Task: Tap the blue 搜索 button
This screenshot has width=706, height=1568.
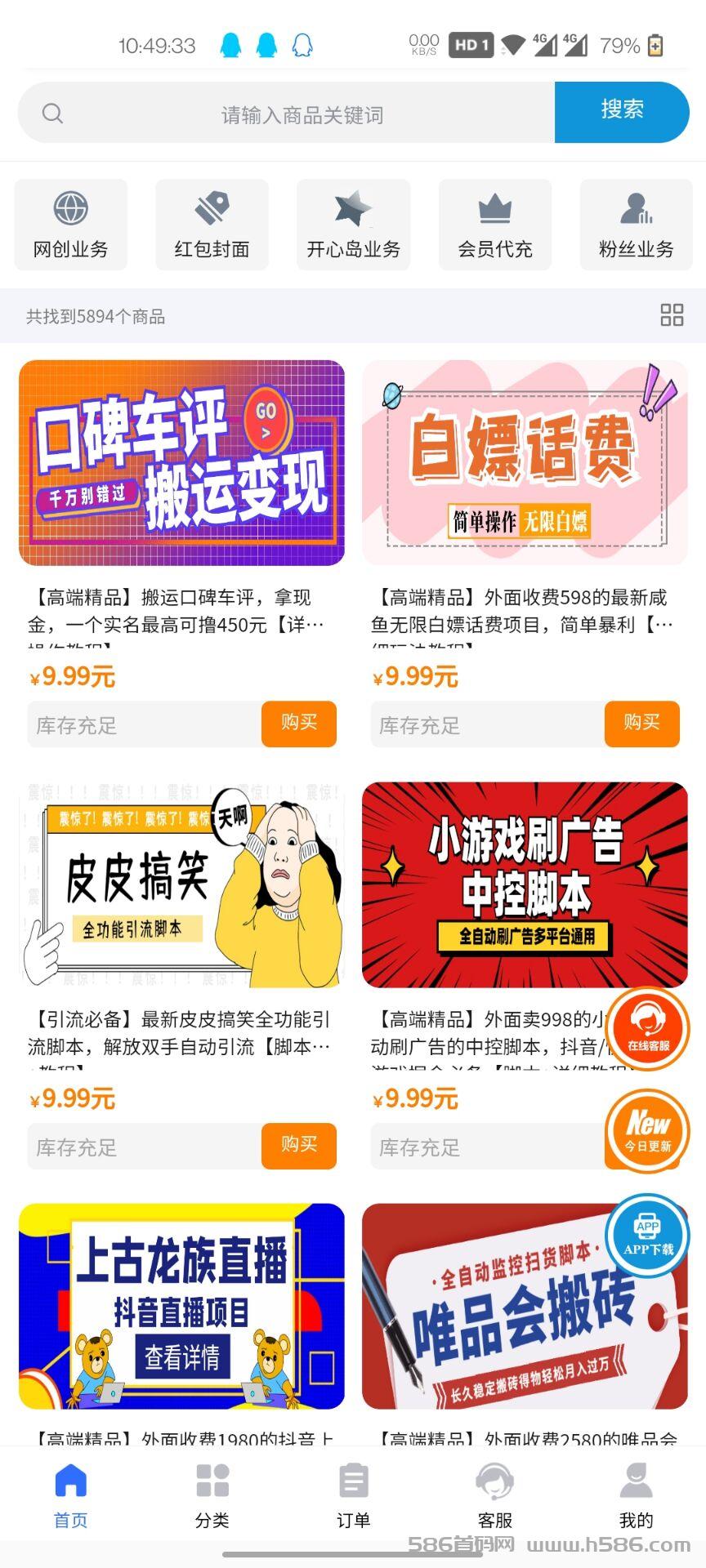Action: point(622,113)
